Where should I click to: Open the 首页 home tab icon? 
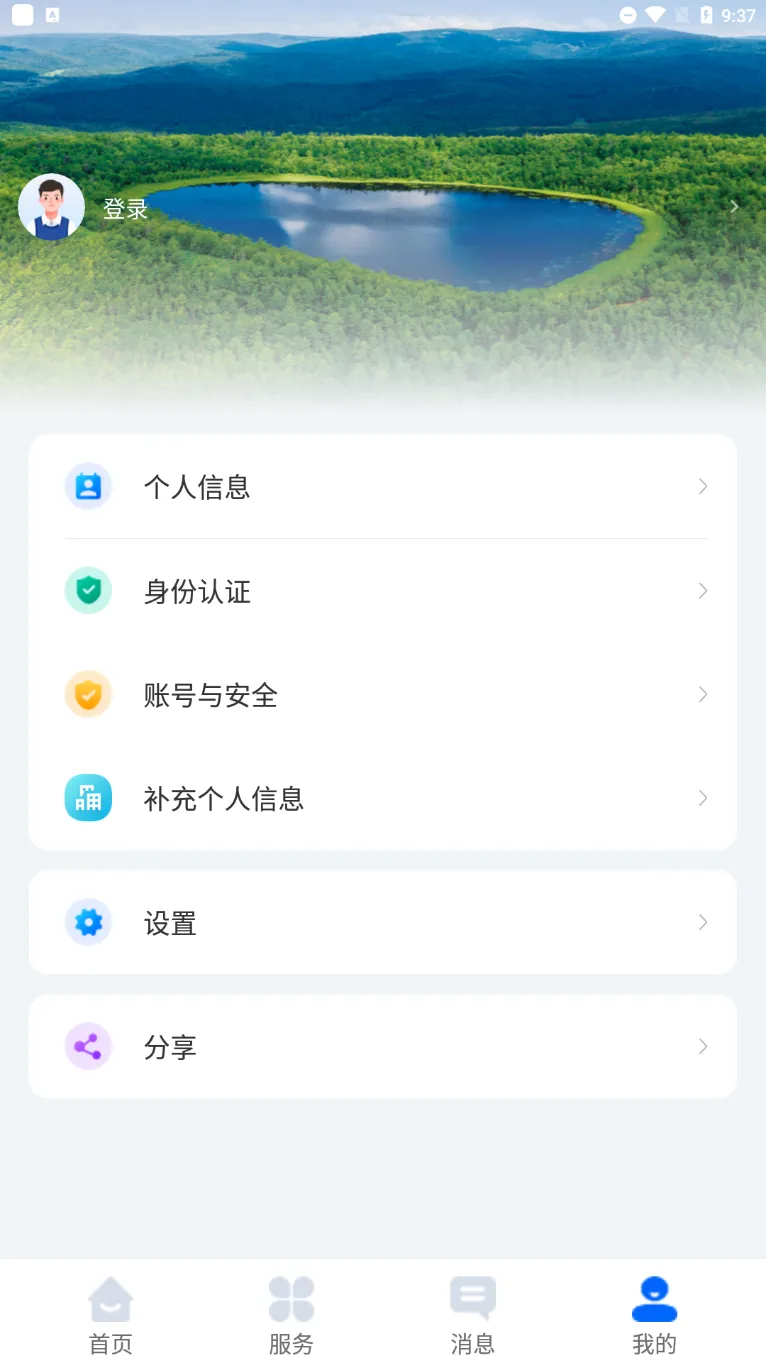[111, 1296]
